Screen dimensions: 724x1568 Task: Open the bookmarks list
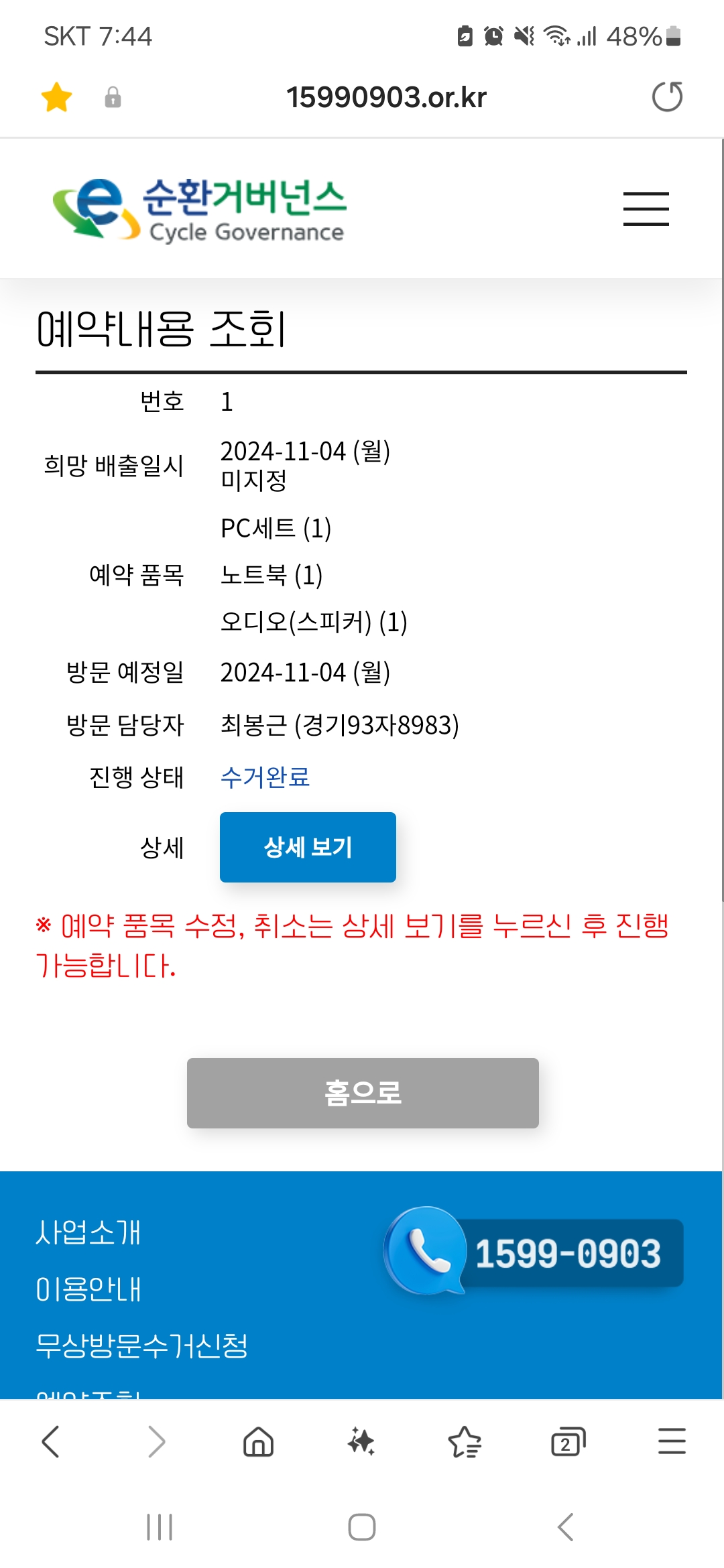(465, 1442)
